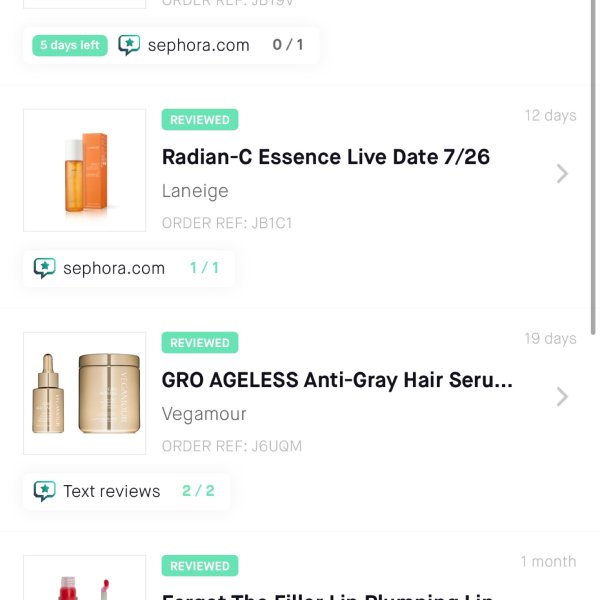This screenshot has width=600, height=600.
Task: Tap chevron next to Radian-C Essence
Action: click(562, 174)
